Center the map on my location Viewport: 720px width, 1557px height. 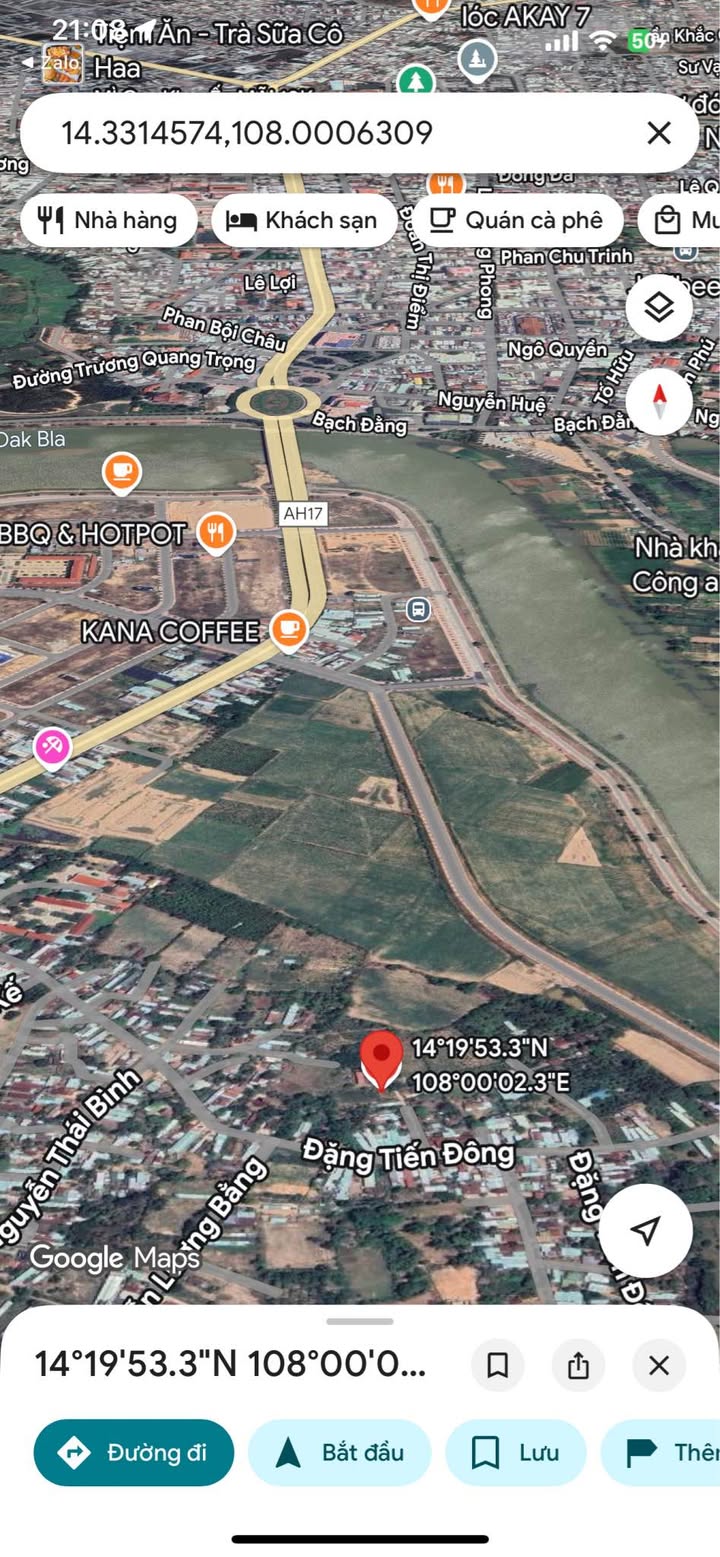coord(646,1231)
